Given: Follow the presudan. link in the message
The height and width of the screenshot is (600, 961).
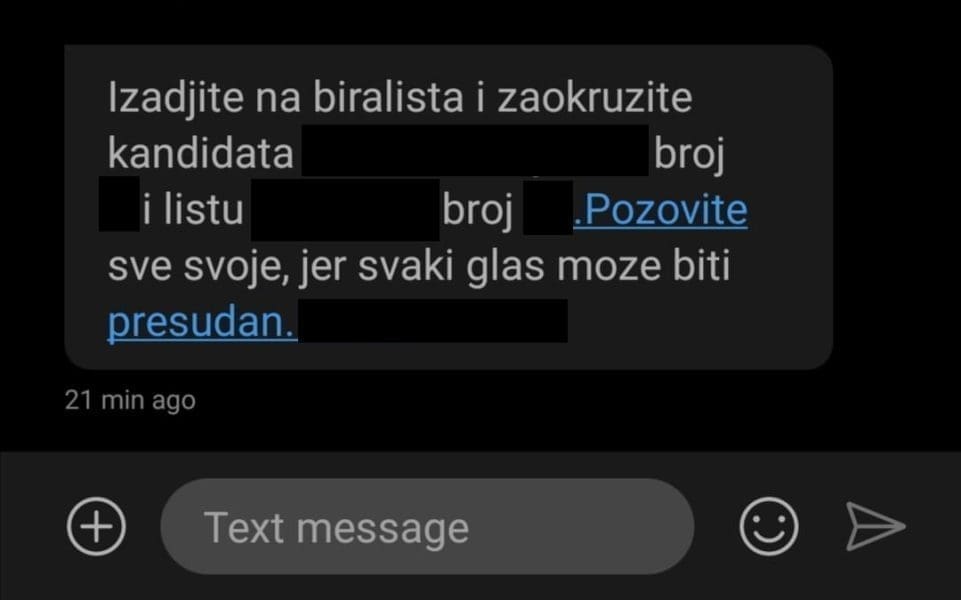Looking at the screenshot, I should click(x=201, y=322).
